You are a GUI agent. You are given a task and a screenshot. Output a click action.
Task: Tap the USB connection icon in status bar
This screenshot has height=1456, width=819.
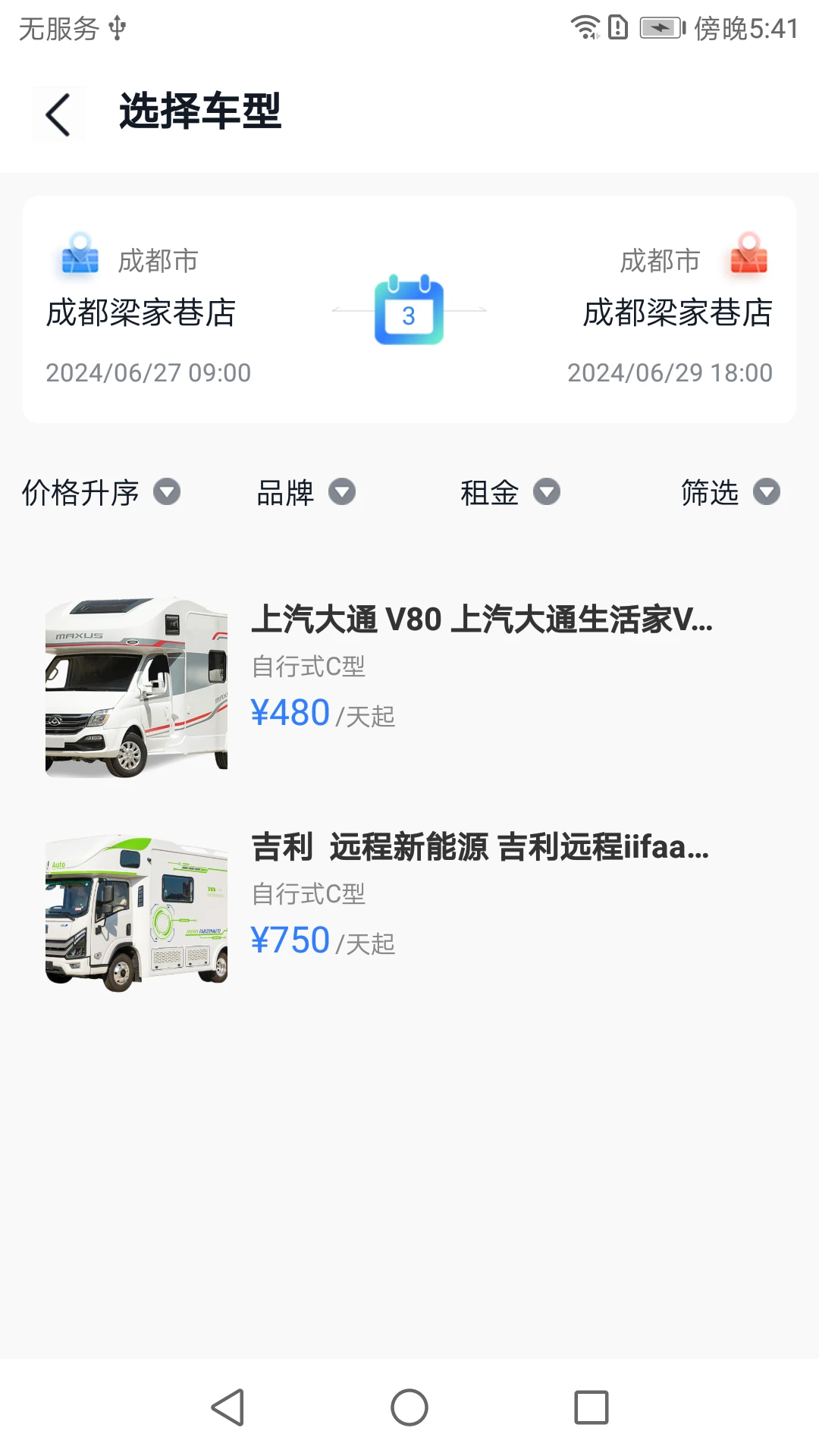coord(115,27)
